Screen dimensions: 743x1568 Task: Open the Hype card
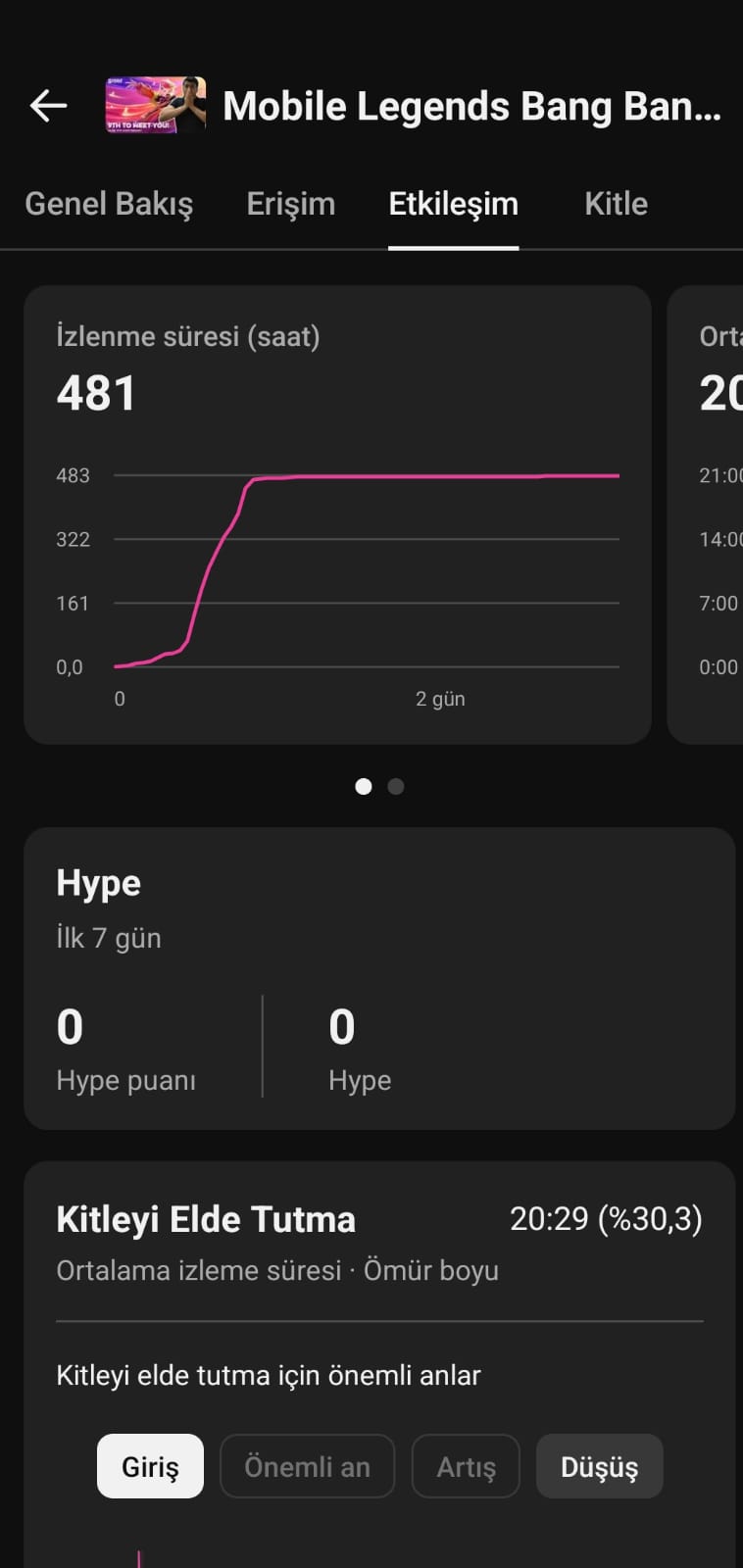click(379, 978)
